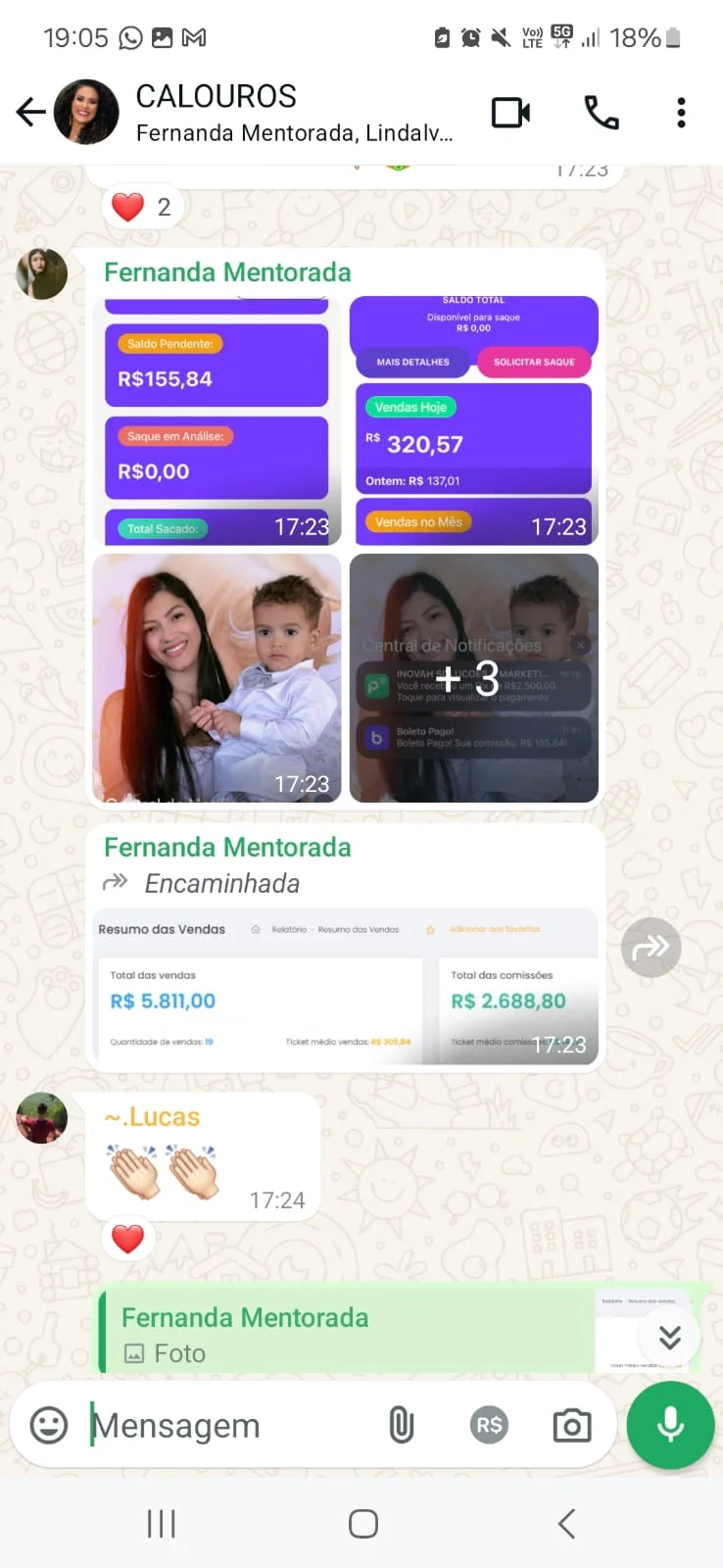The width and height of the screenshot is (723, 1568).
Task: Start a voice call
Action: [602, 113]
